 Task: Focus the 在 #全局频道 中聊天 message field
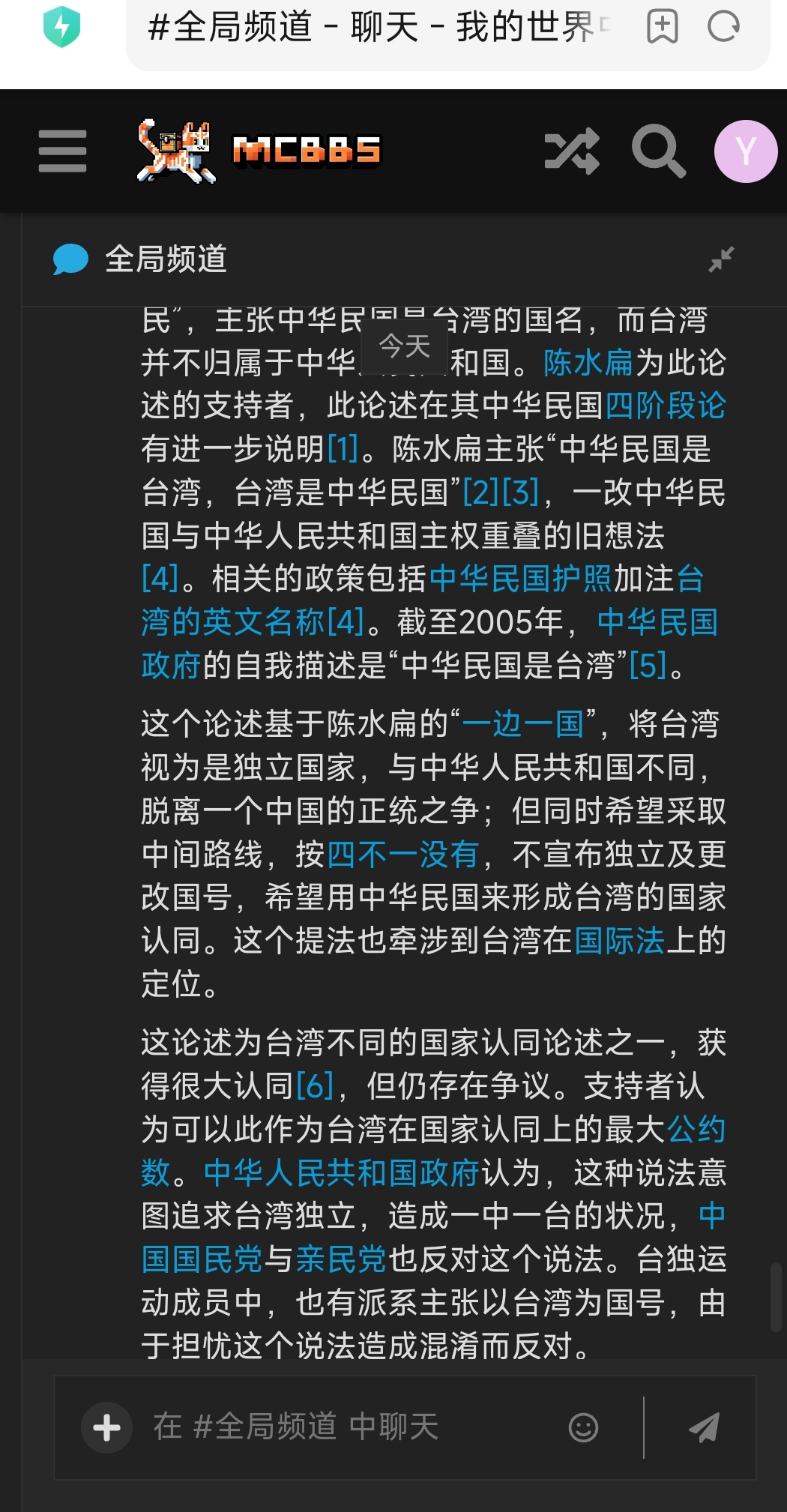click(345, 1427)
